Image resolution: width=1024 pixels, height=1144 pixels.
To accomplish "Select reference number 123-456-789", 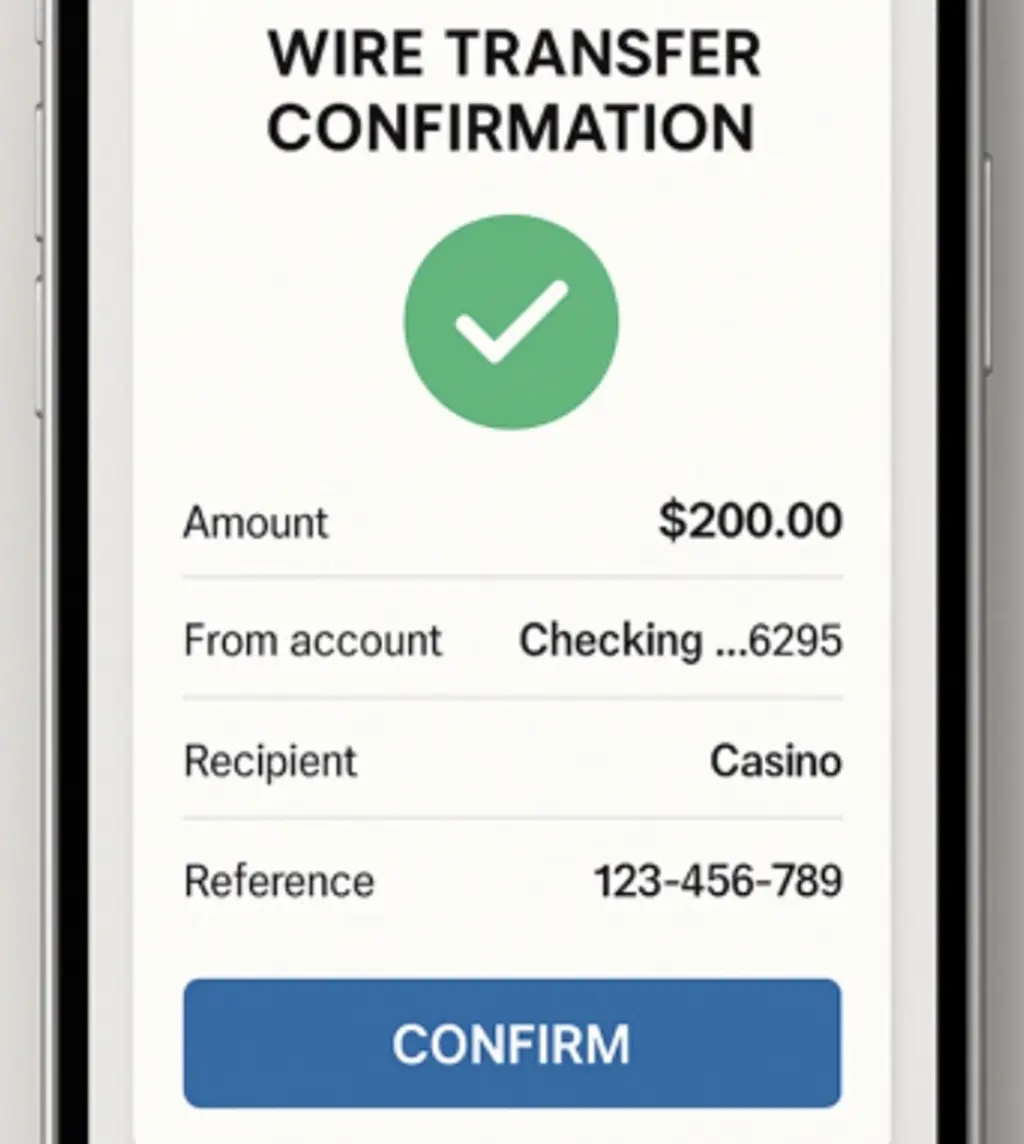I will [x=719, y=881].
